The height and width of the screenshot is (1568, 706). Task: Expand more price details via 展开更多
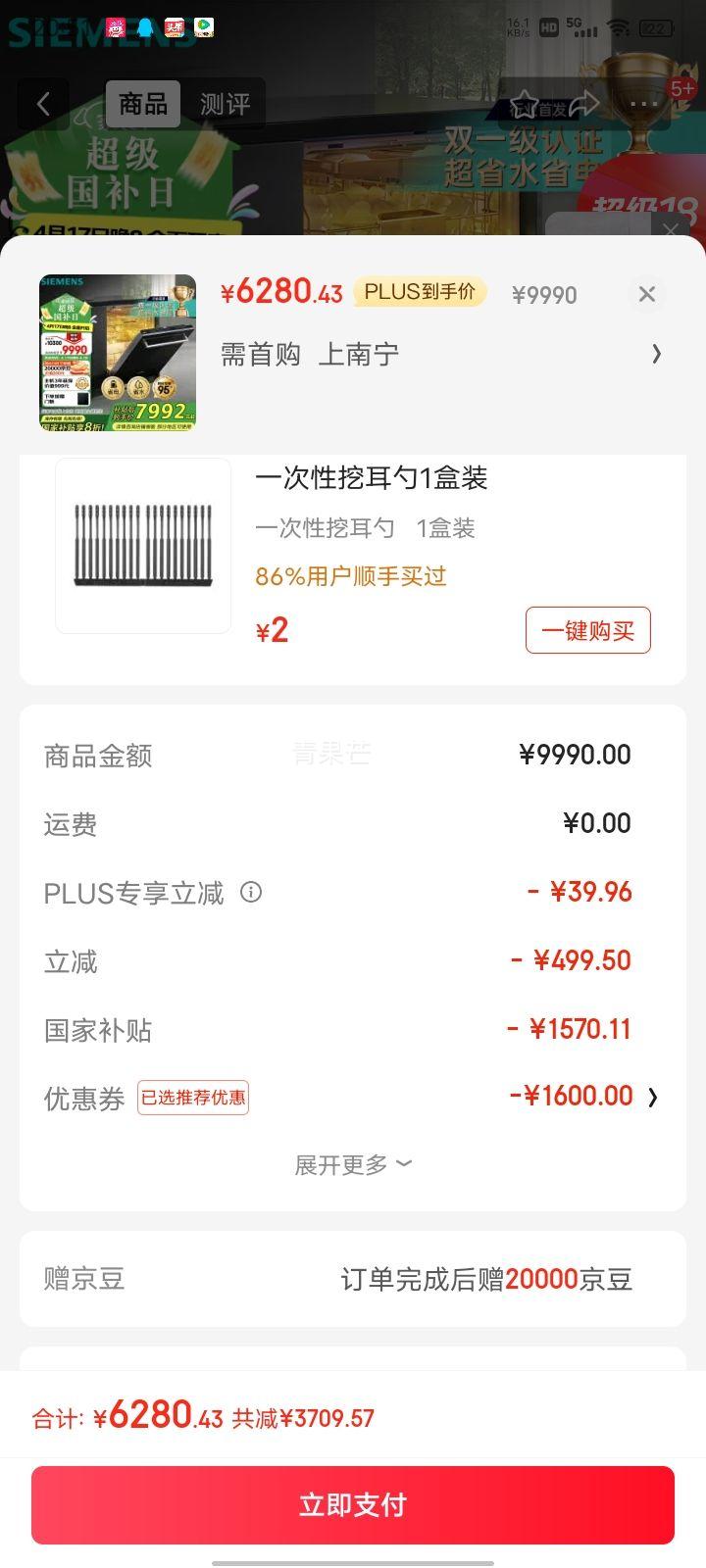pos(353,1164)
